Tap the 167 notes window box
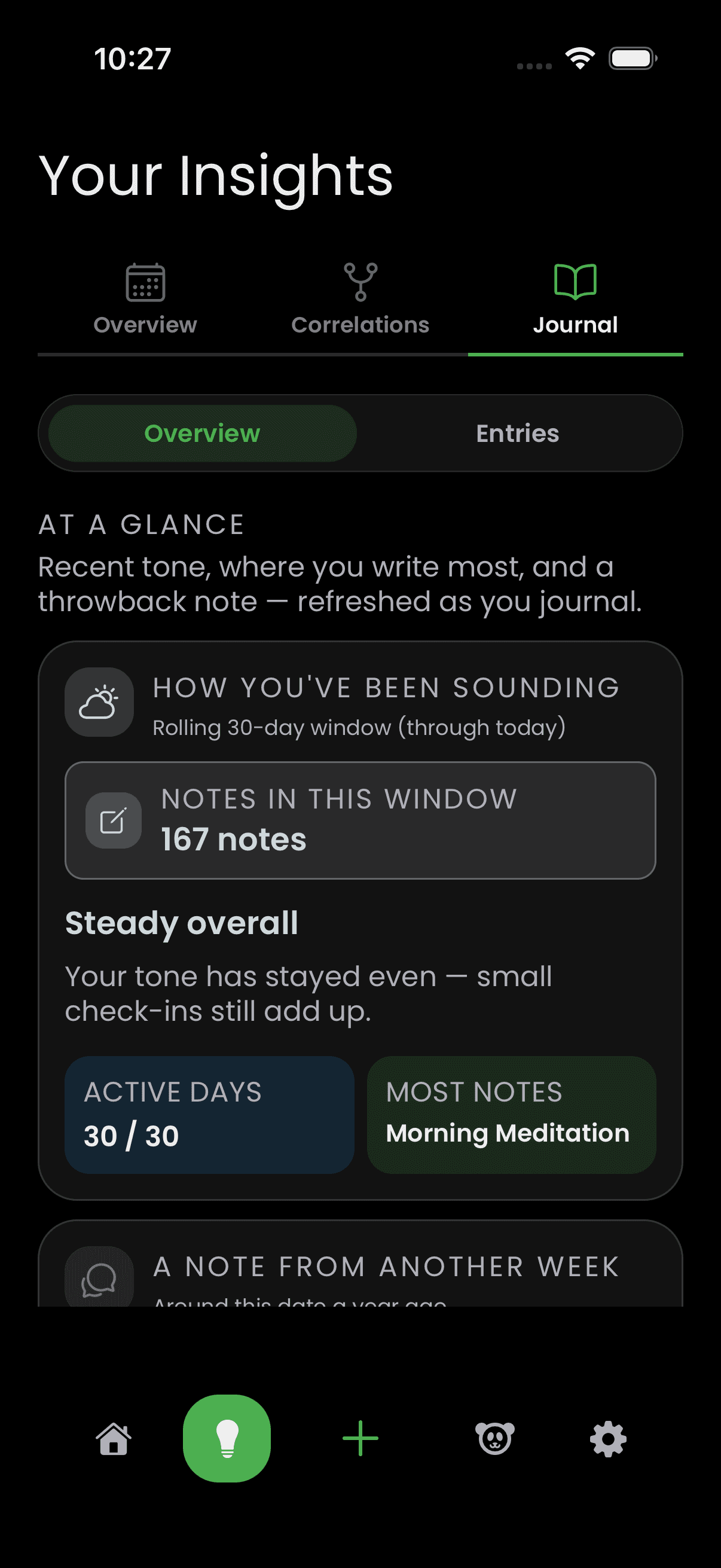 360,820
